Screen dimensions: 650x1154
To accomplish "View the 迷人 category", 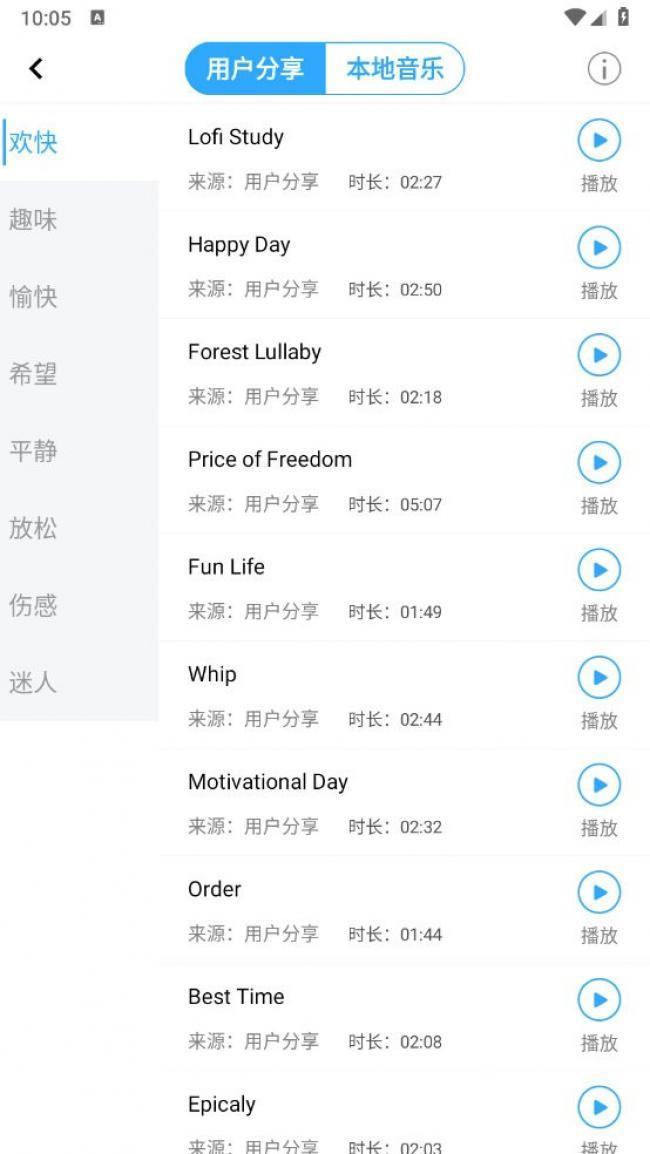I will pyautogui.click(x=34, y=683).
